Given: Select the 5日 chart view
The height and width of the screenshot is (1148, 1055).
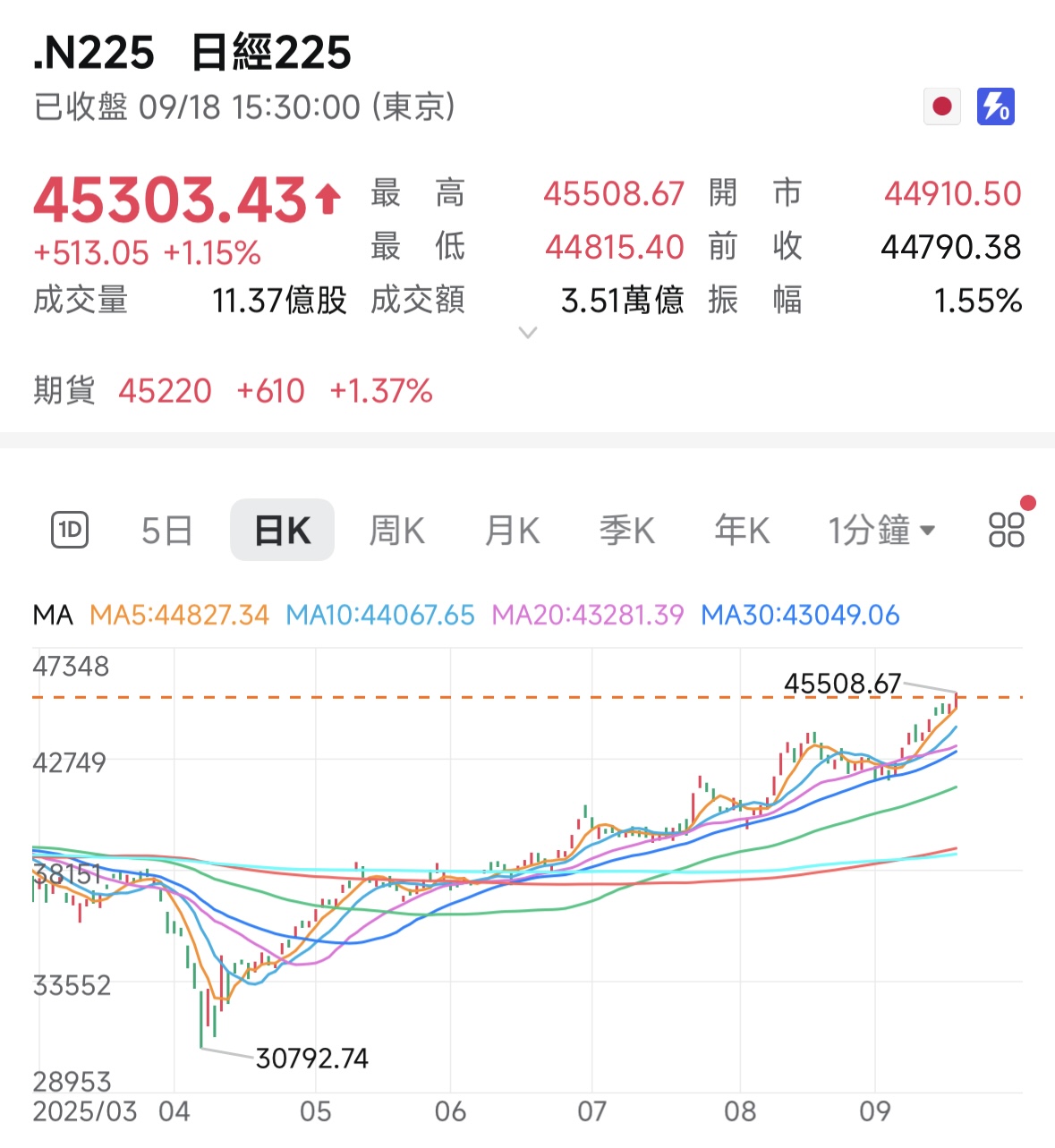Looking at the screenshot, I should pyautogui.click(x=167, y=531).
